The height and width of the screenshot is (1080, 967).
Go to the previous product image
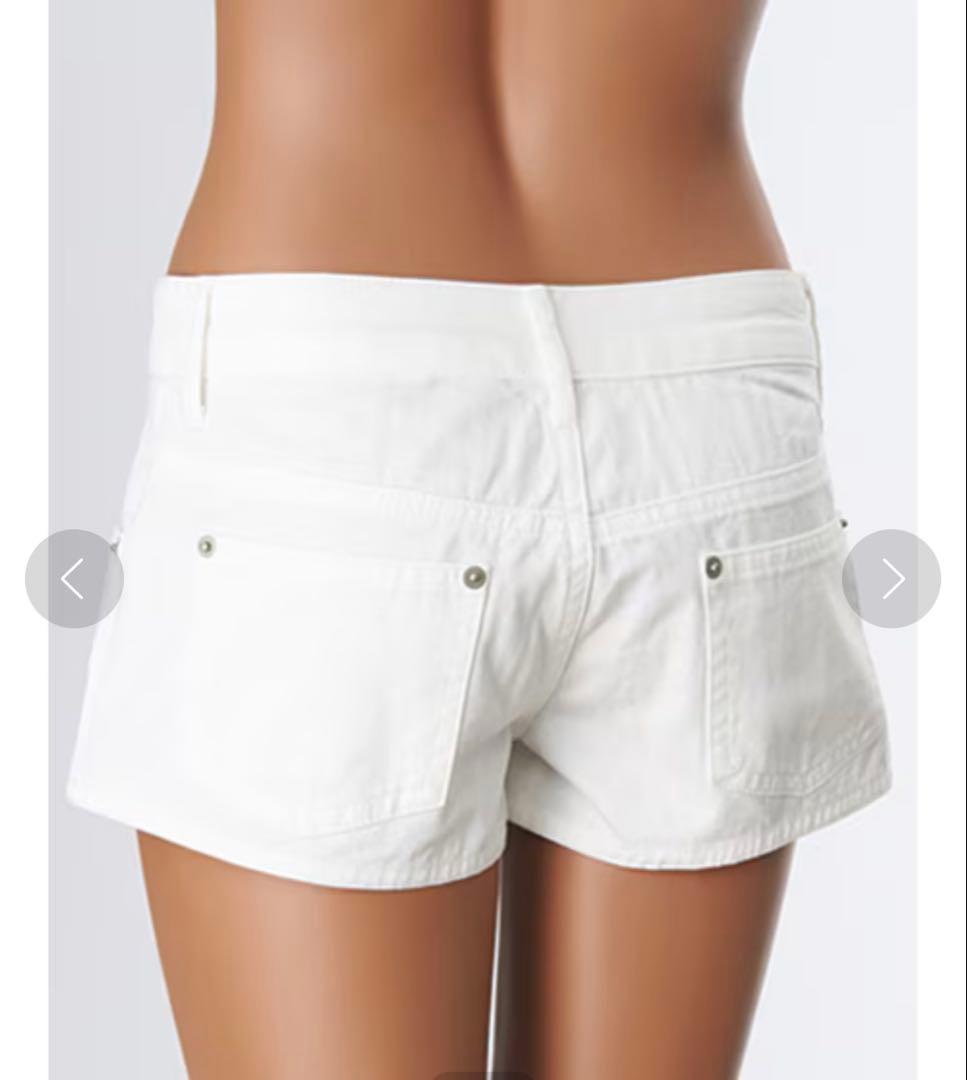tap(74, 579)
